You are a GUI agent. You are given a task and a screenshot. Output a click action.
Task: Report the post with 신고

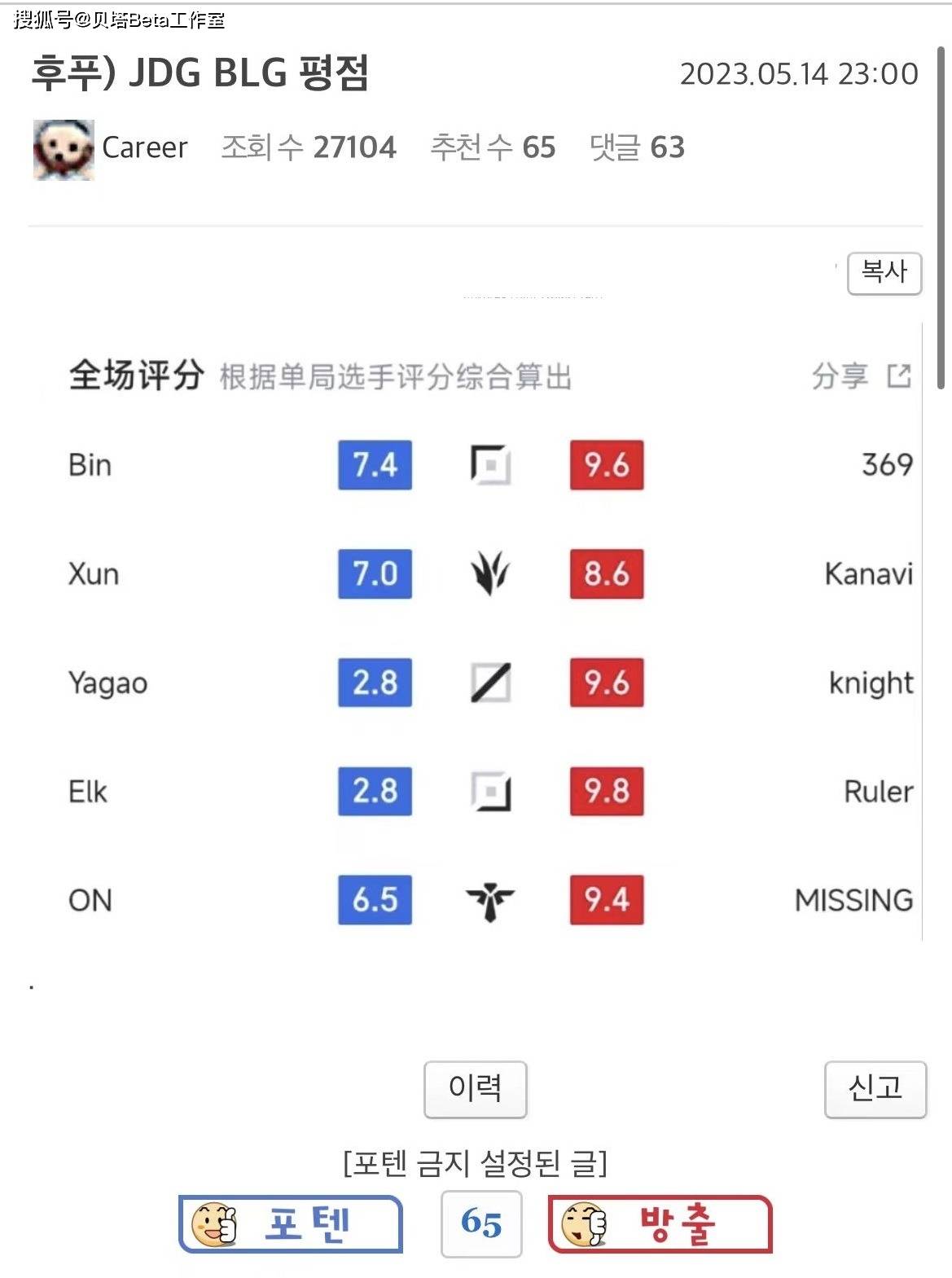click(875, 1088)
